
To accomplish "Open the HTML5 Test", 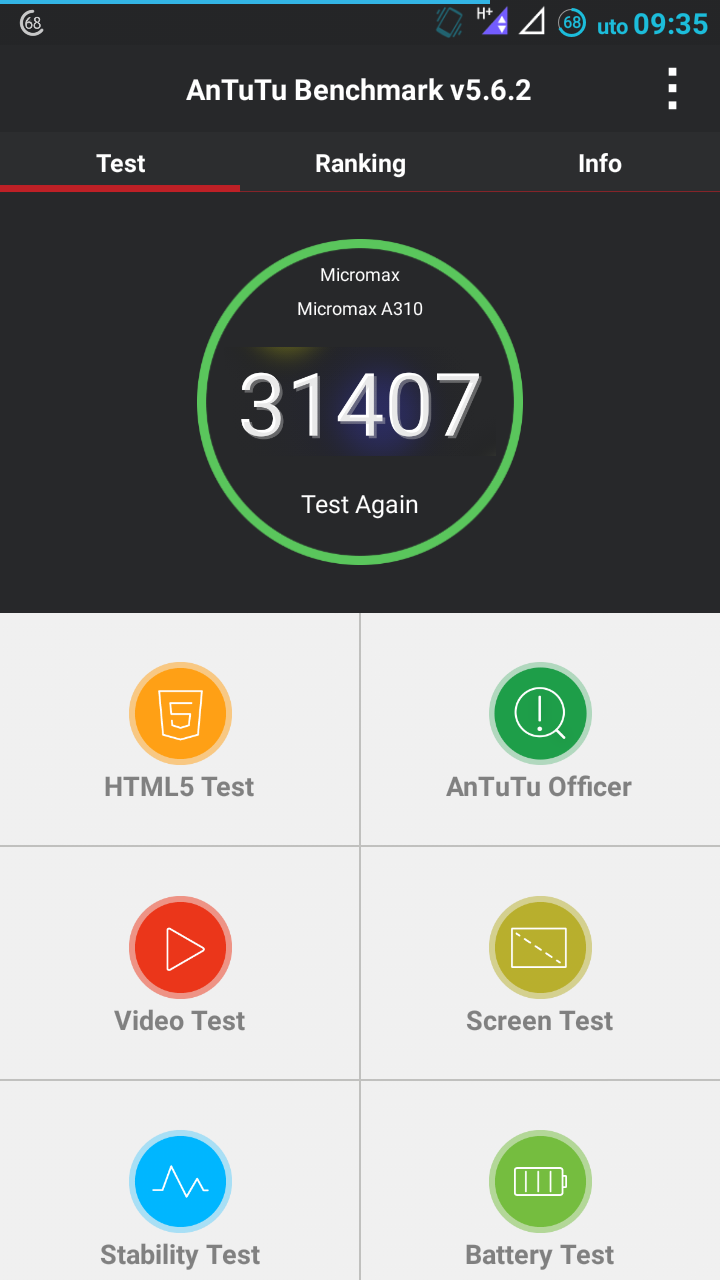I will (180, 730).
